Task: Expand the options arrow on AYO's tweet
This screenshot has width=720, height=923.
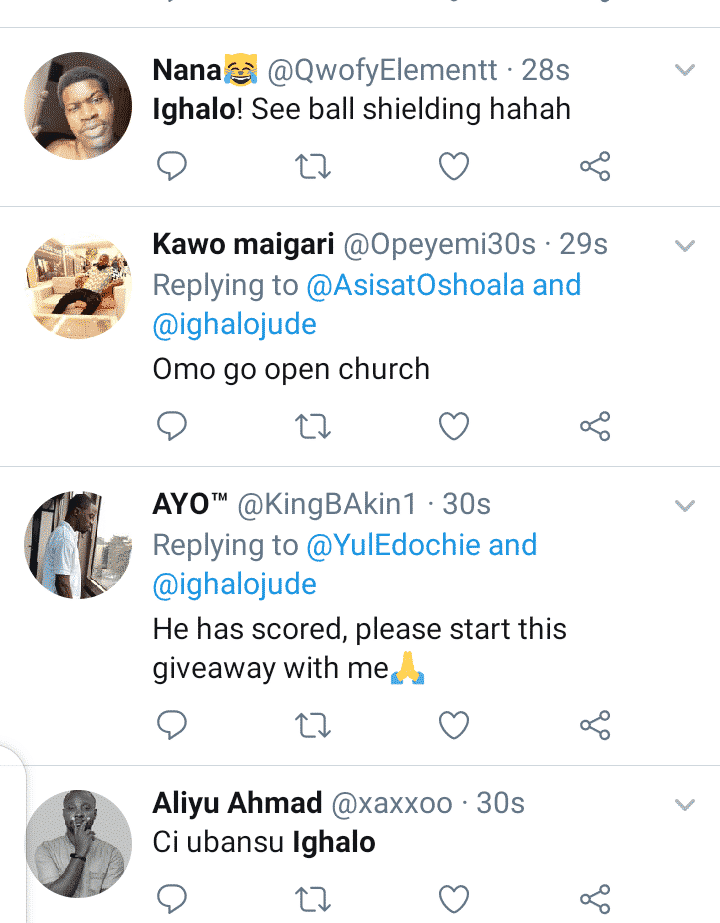Action: coord(685,506)
